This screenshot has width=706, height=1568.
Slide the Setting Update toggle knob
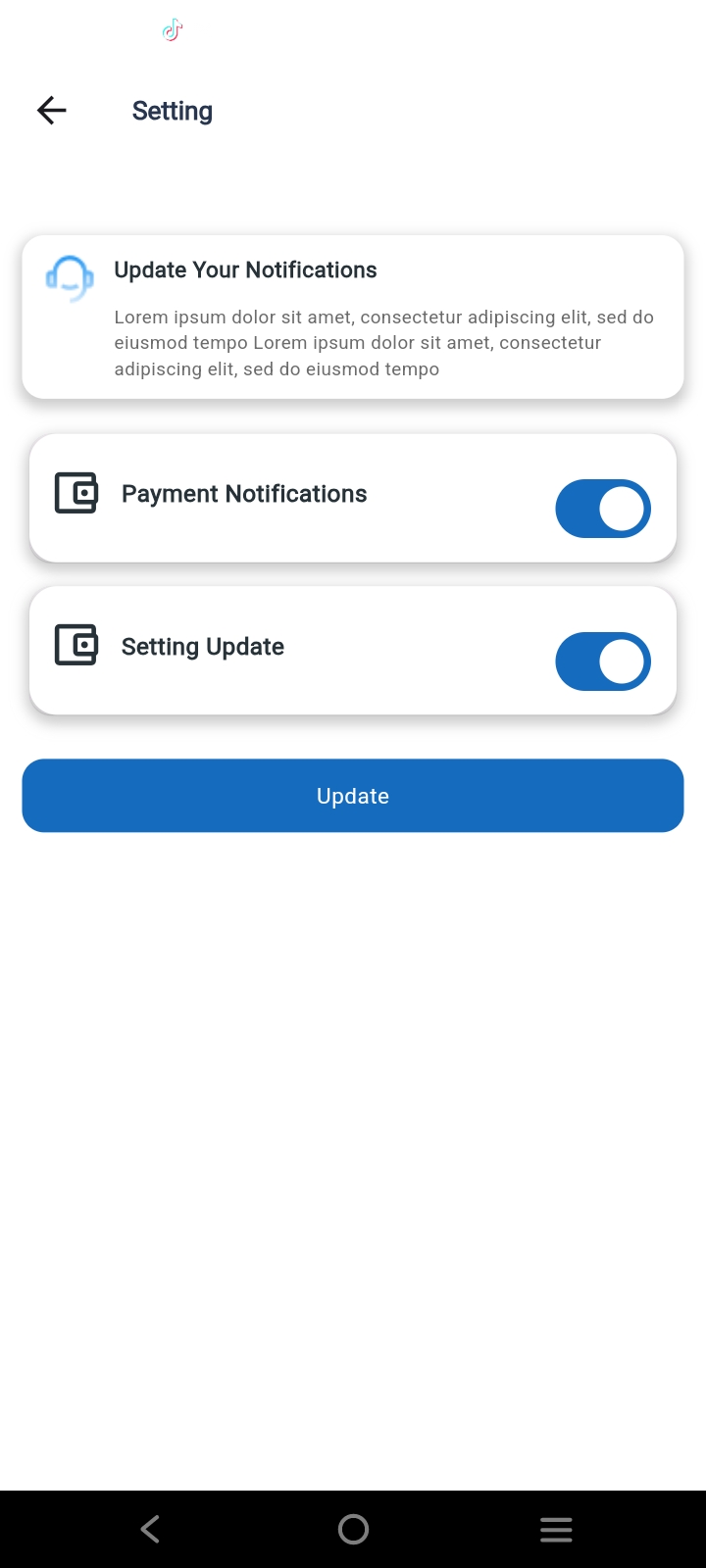[x=622, y=661]
